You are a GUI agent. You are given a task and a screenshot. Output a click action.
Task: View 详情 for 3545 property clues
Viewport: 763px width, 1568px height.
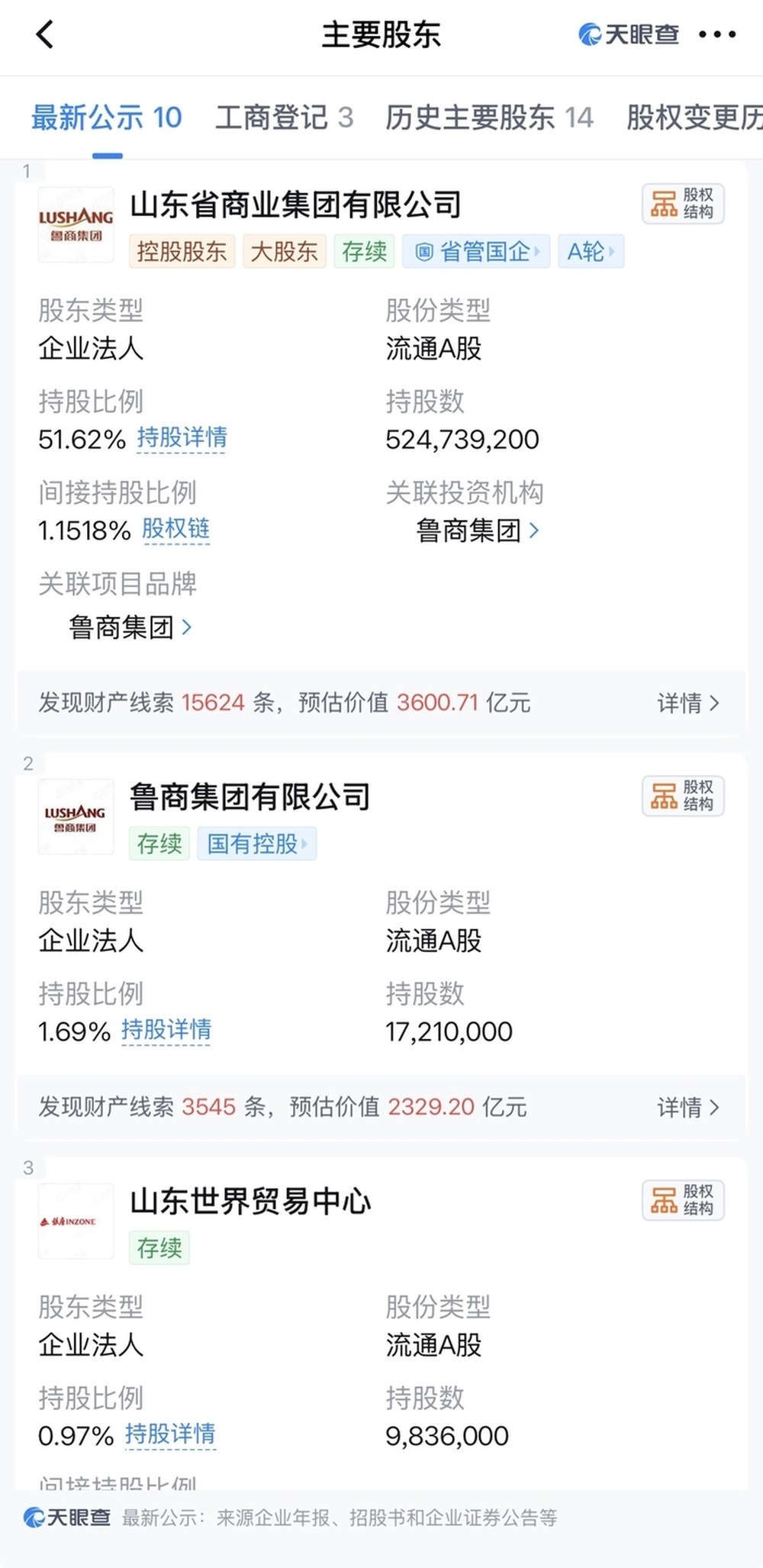pyautogui.click(x=688, y=1107)
